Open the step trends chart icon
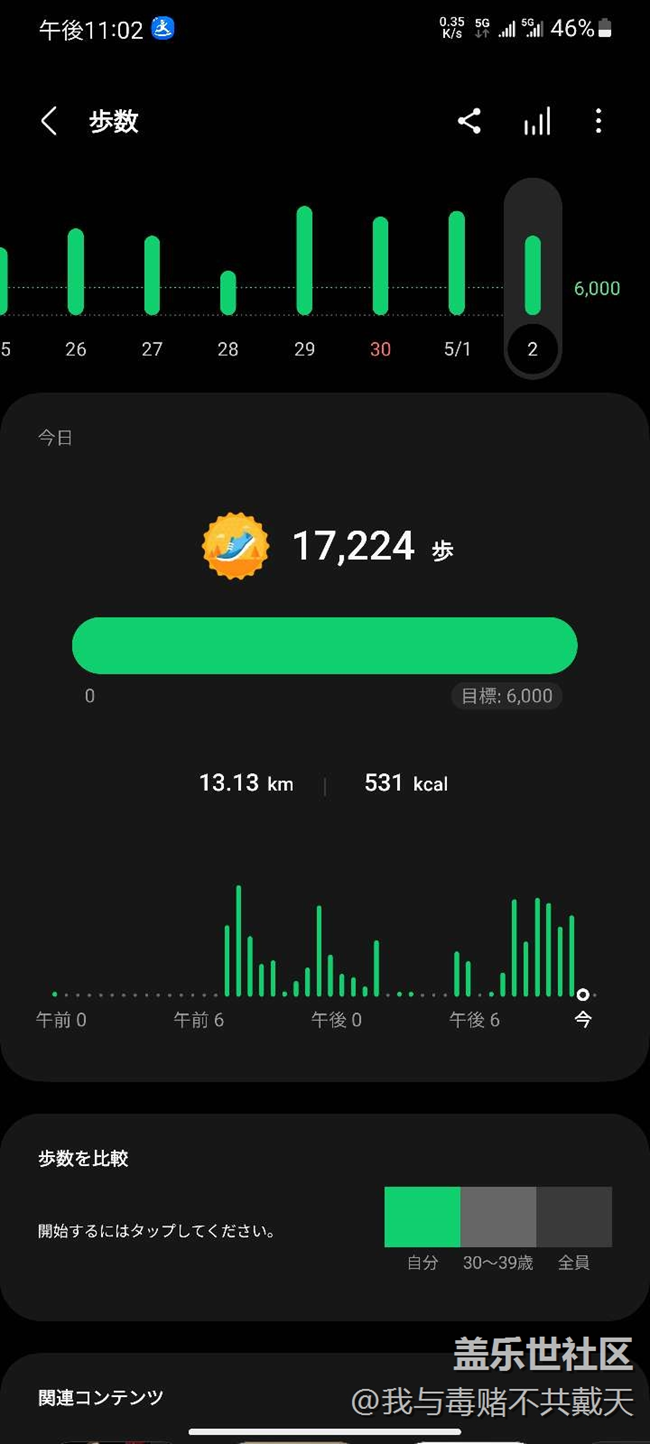 pyautogui.click(x=537, y=122)
